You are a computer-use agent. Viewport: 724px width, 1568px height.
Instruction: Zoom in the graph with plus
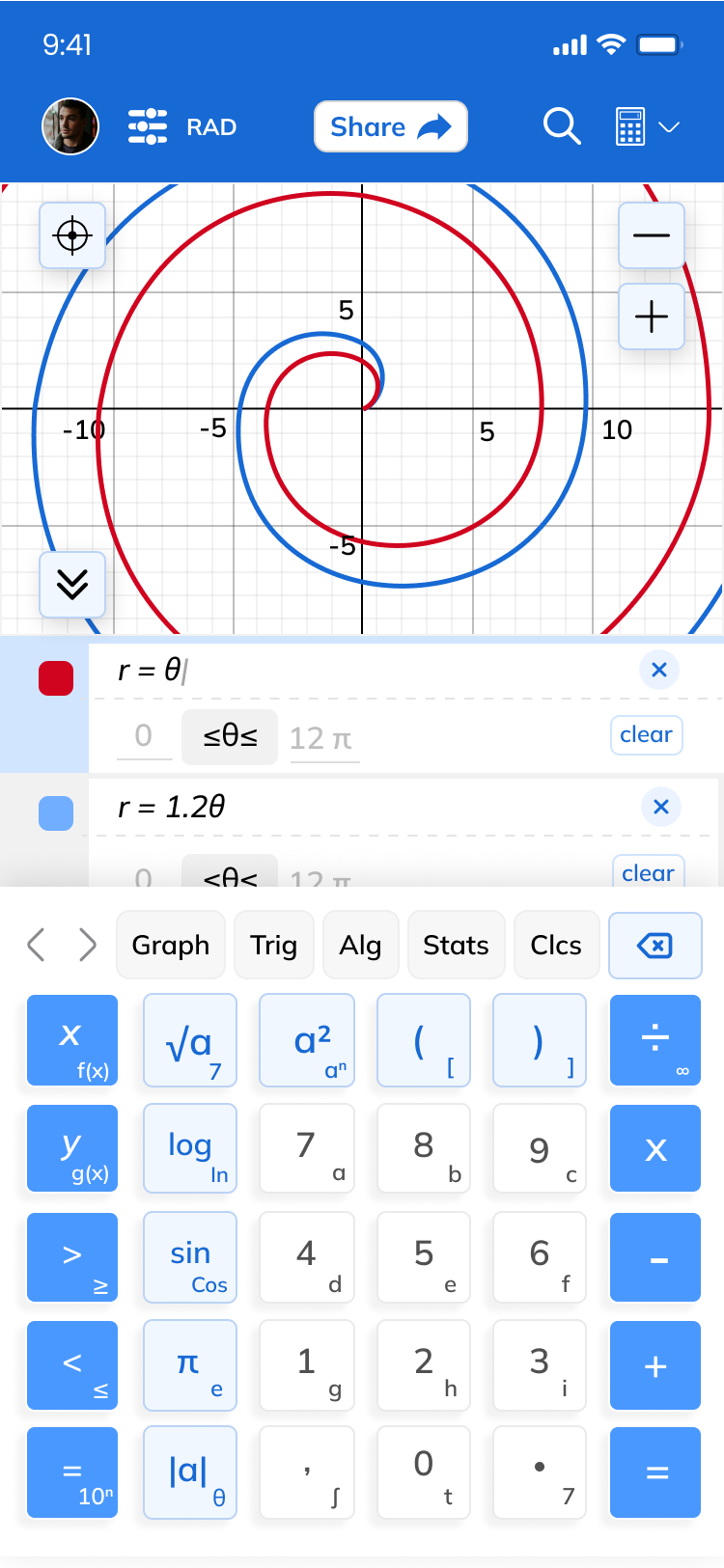click(x=652, y=316)
